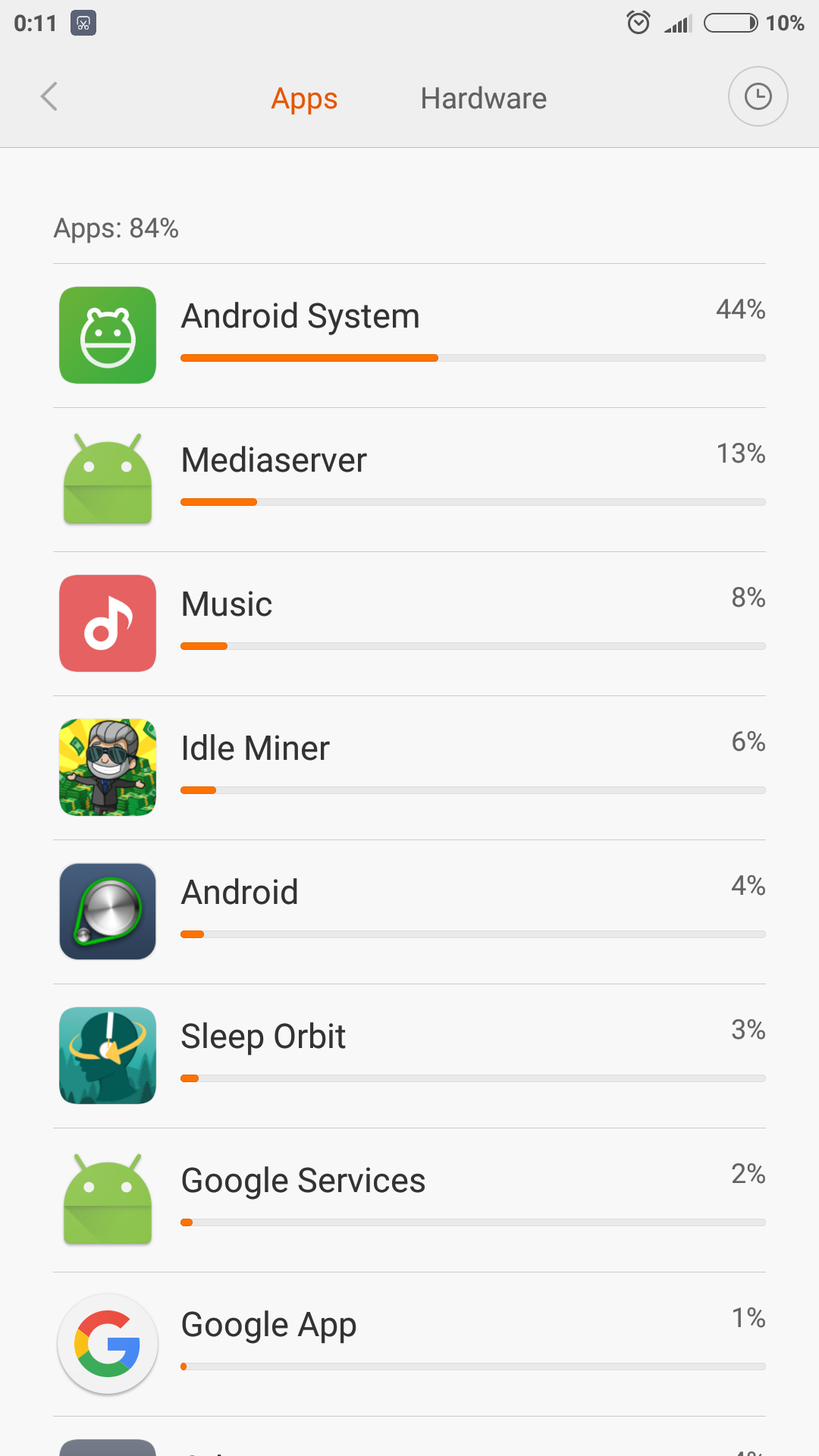The width and height of the screenshot is (819, 1456).
Task: Go back to the previous screen
Action: click(49, 97)
